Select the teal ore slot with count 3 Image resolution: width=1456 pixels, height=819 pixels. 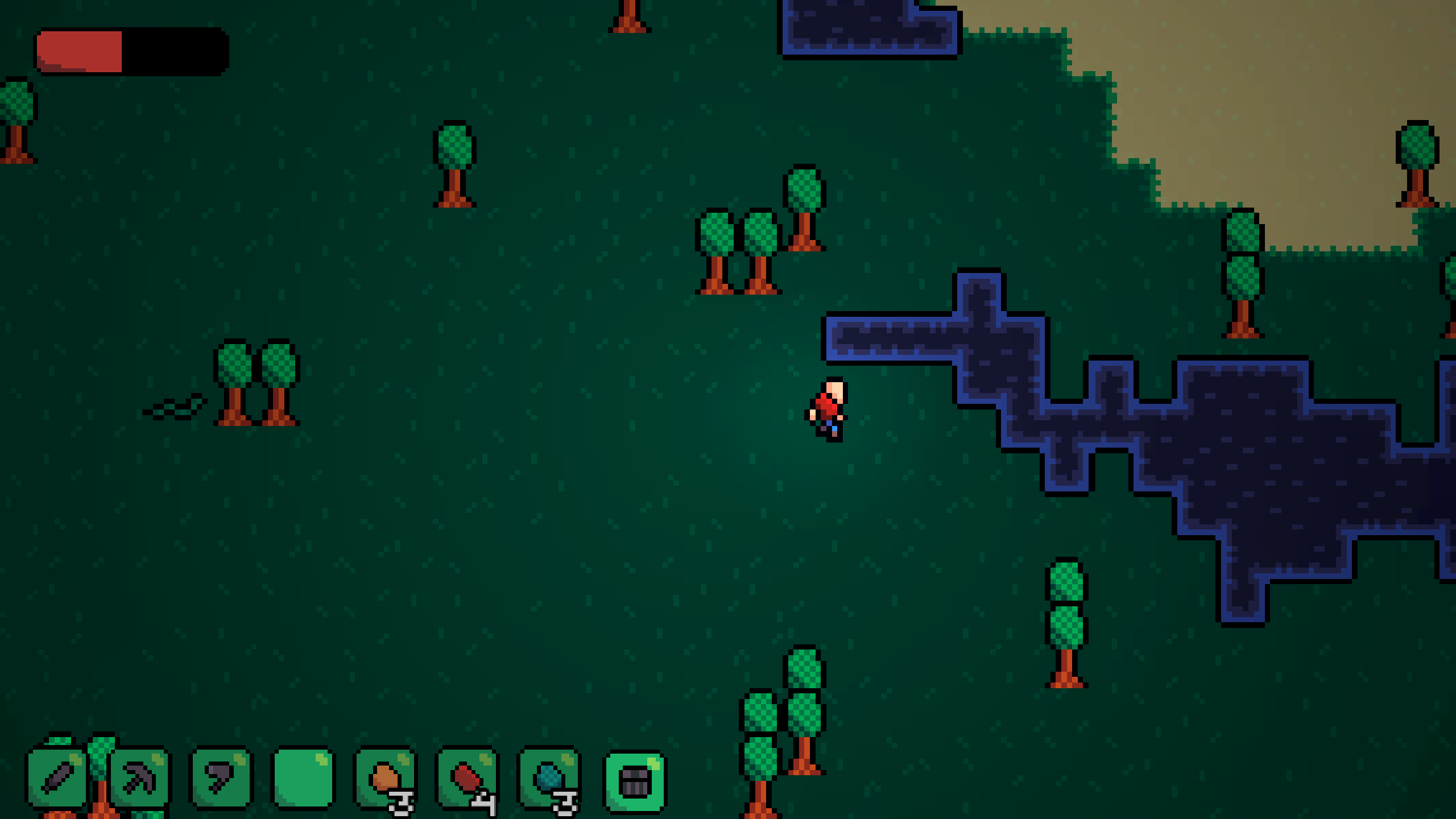click(549, 777)
